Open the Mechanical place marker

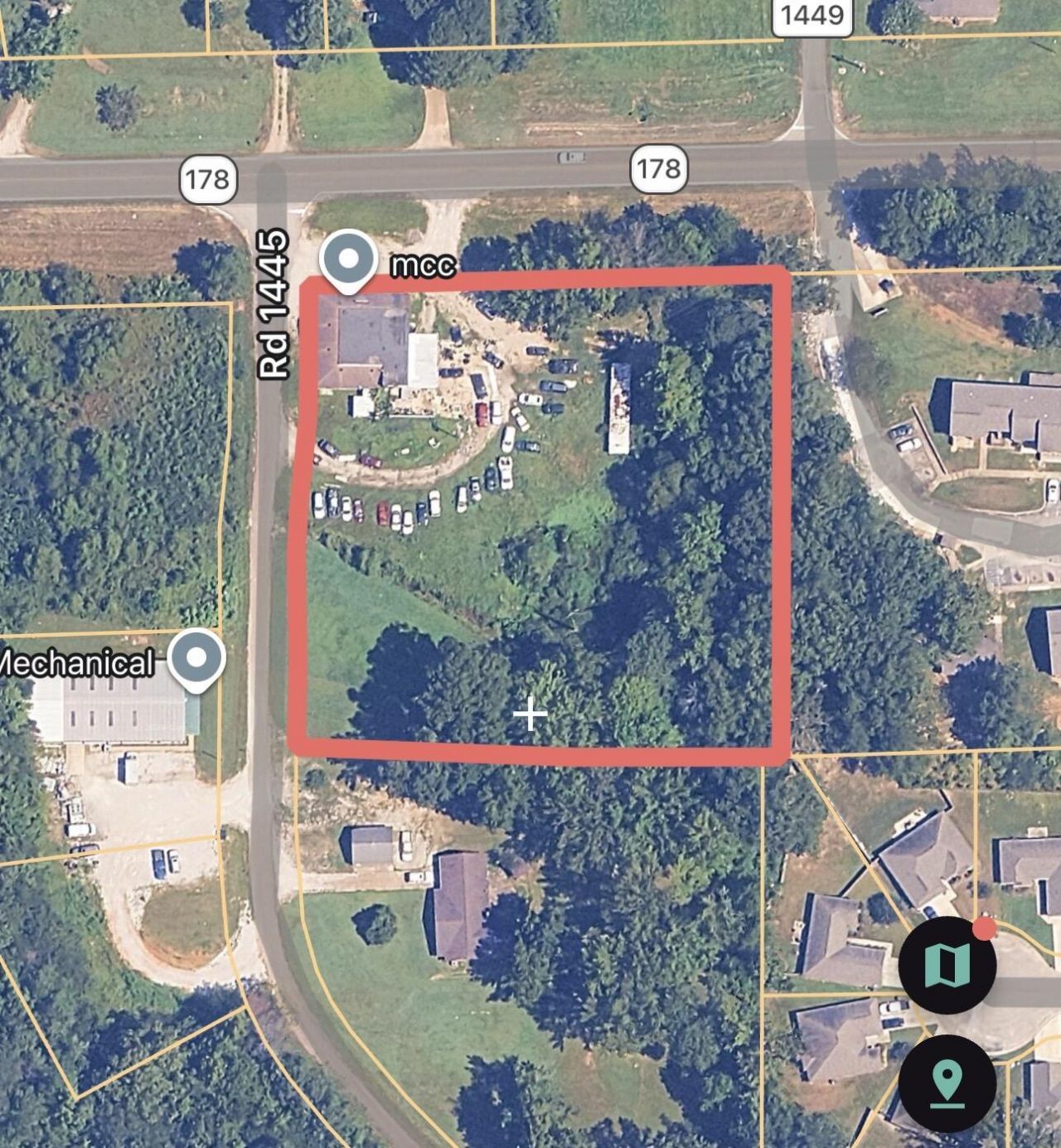(x=196, y=658)
